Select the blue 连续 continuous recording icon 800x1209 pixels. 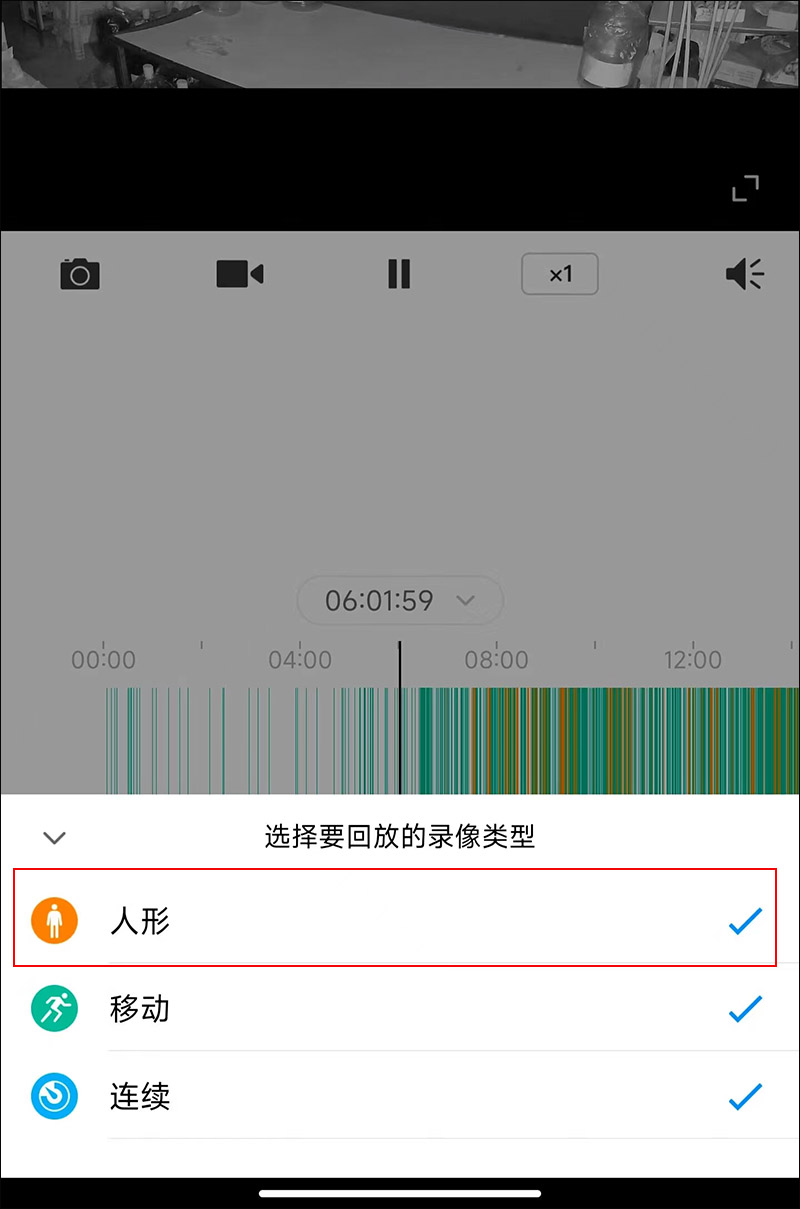tap(53, 1096)
